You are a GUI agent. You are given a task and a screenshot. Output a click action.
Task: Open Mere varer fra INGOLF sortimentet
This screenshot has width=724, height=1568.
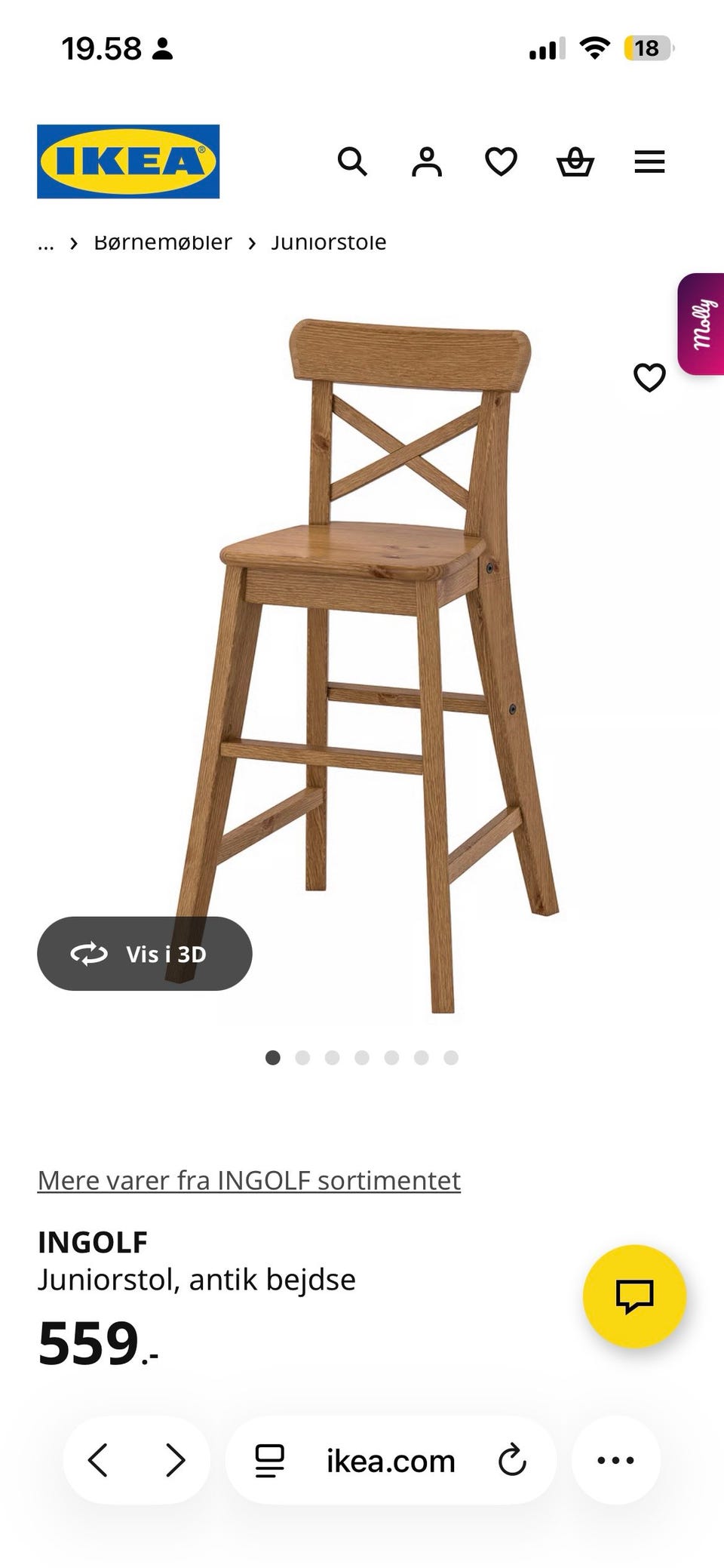[x=249, y=1180]
